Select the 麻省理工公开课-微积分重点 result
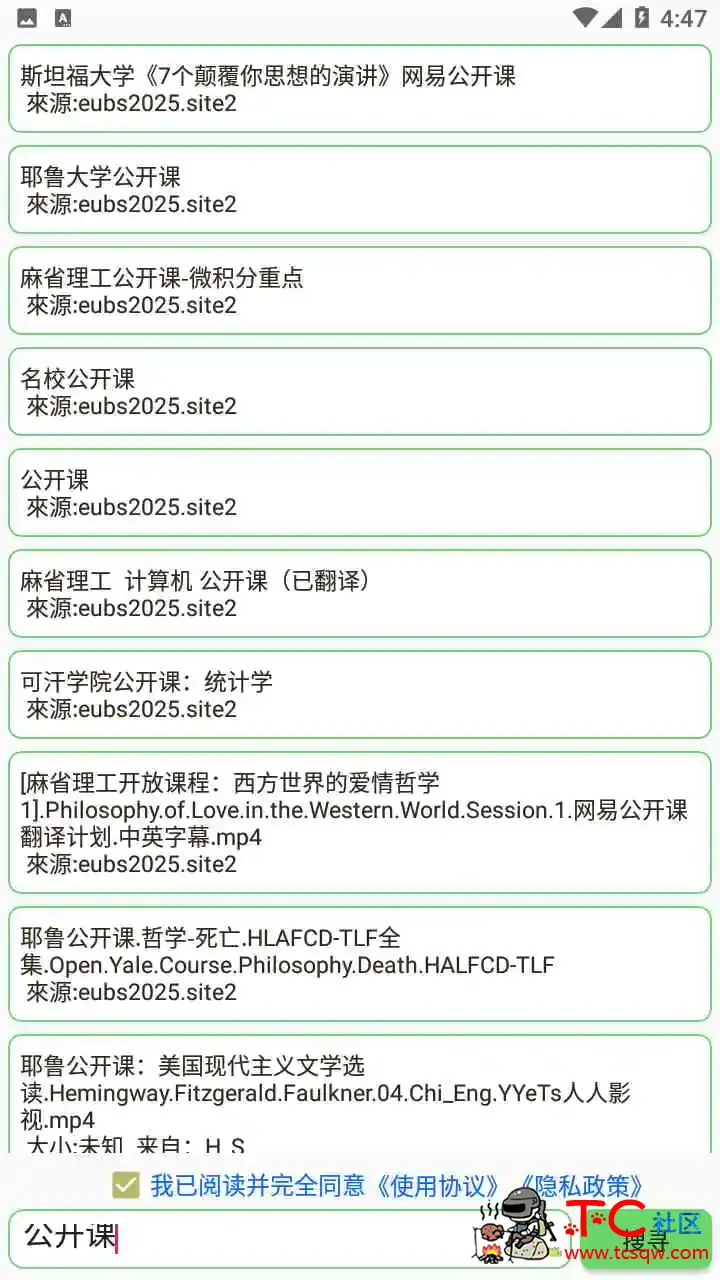The height and width of the screenshot is (1280, 720). point(360,291)
